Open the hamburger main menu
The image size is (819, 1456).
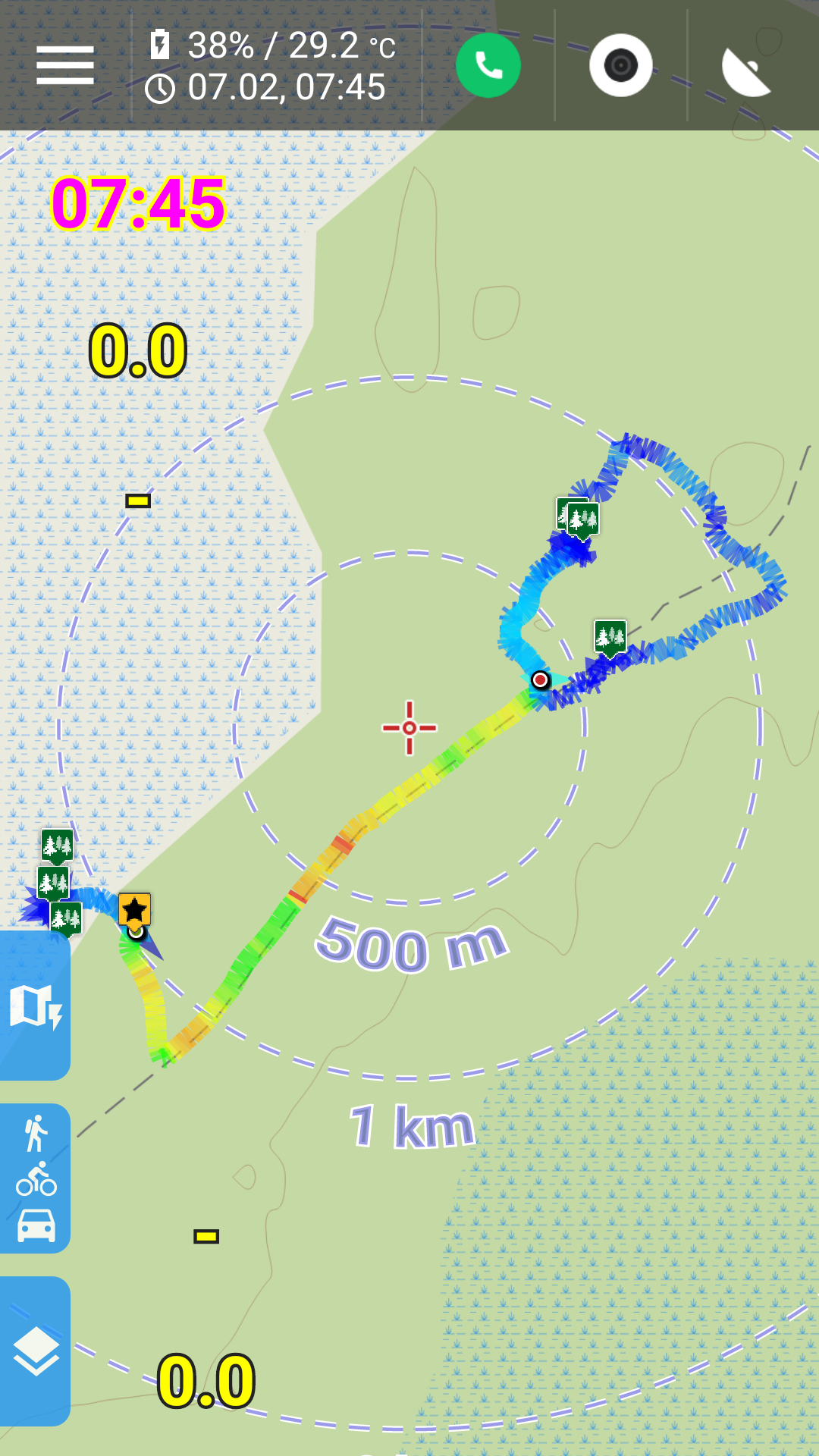tap(65, 65)
